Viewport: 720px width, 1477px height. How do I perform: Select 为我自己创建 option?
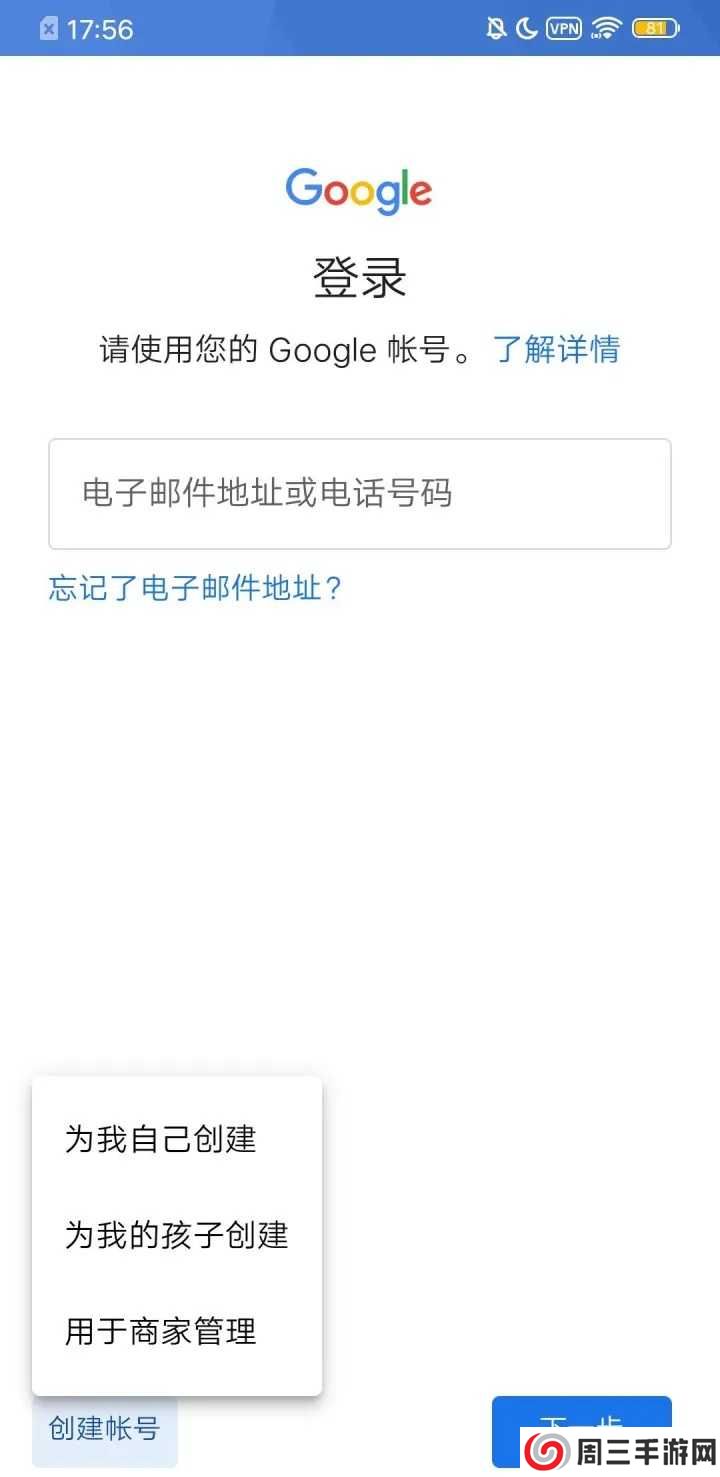pyautogui.click(x=161, y=1139)
